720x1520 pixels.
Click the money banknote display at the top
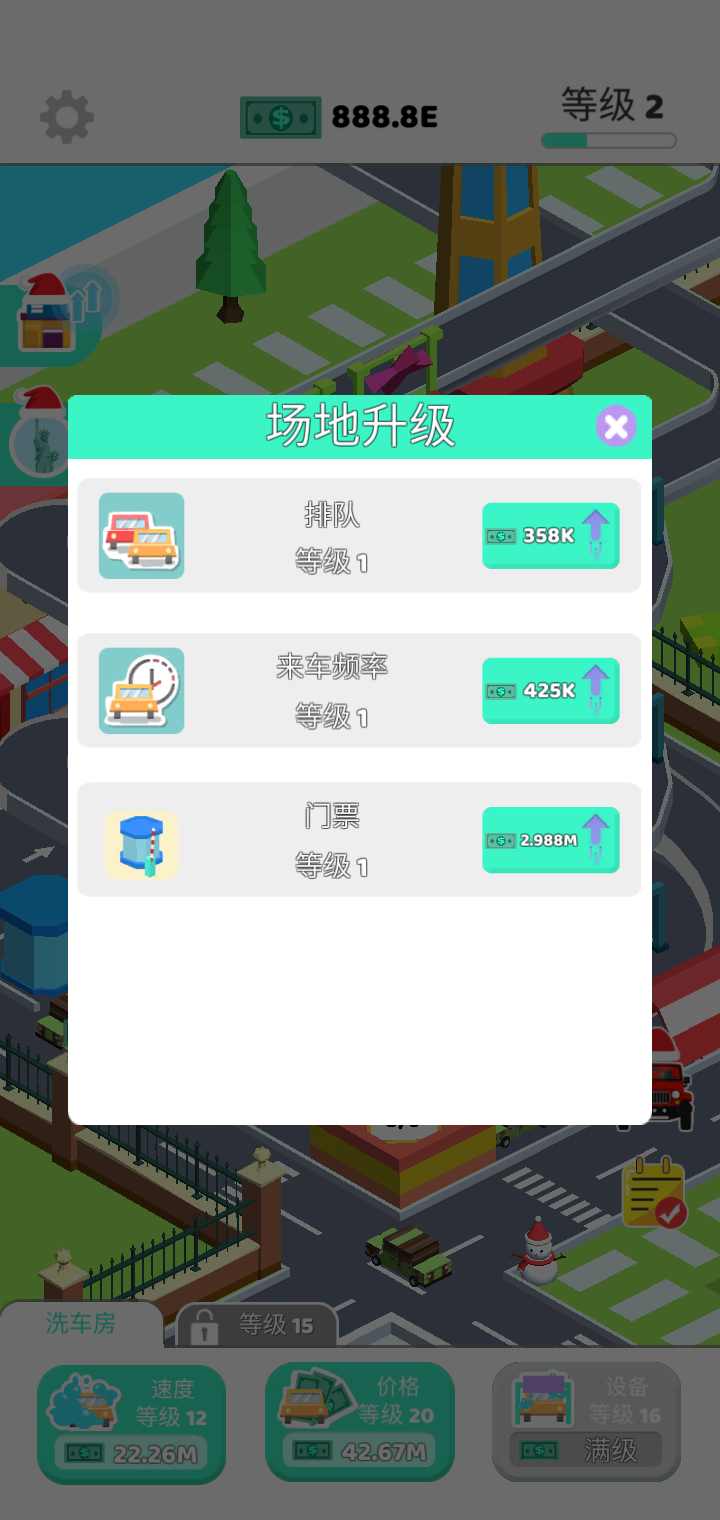[330, 116]
